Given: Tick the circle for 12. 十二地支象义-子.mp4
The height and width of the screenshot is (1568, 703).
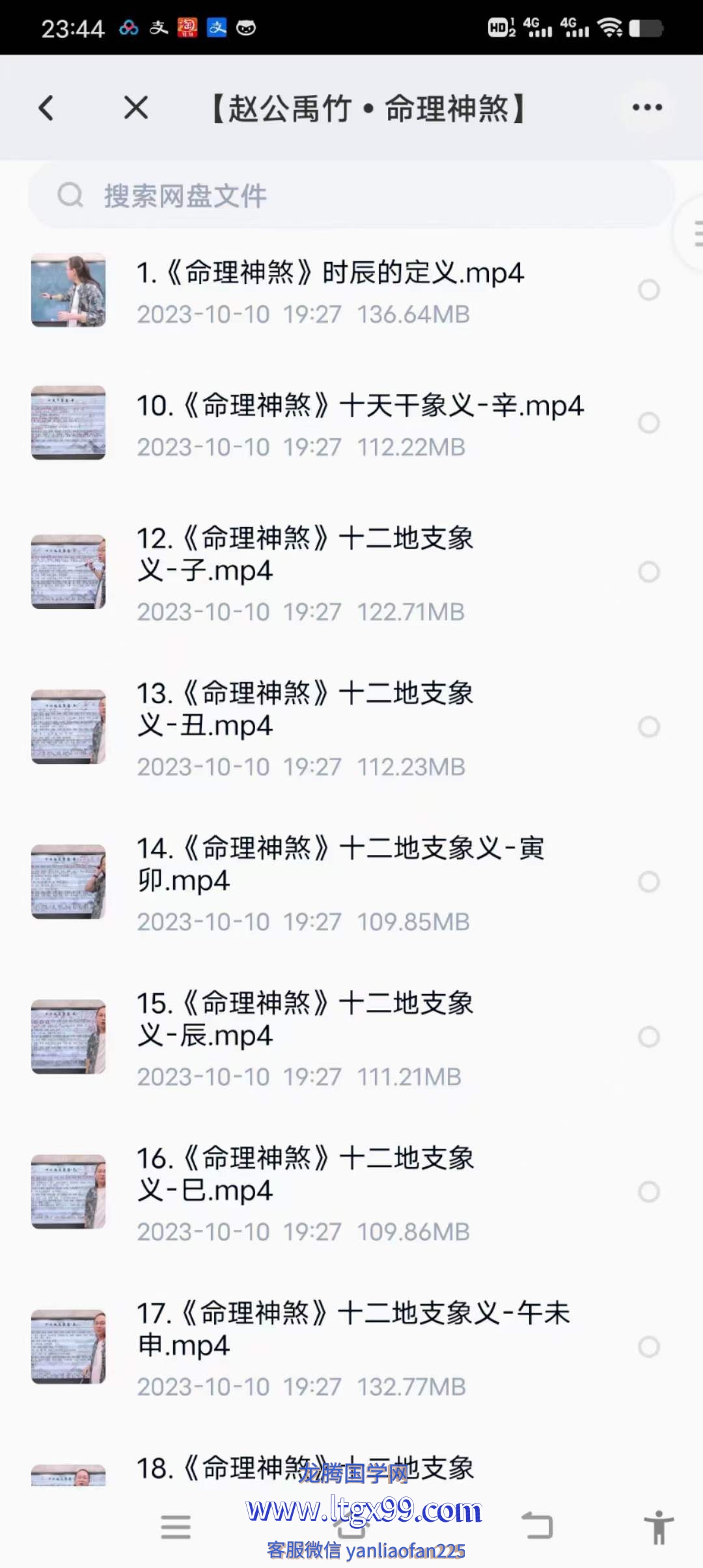Looking at the screenshot, I should point(648,572).
